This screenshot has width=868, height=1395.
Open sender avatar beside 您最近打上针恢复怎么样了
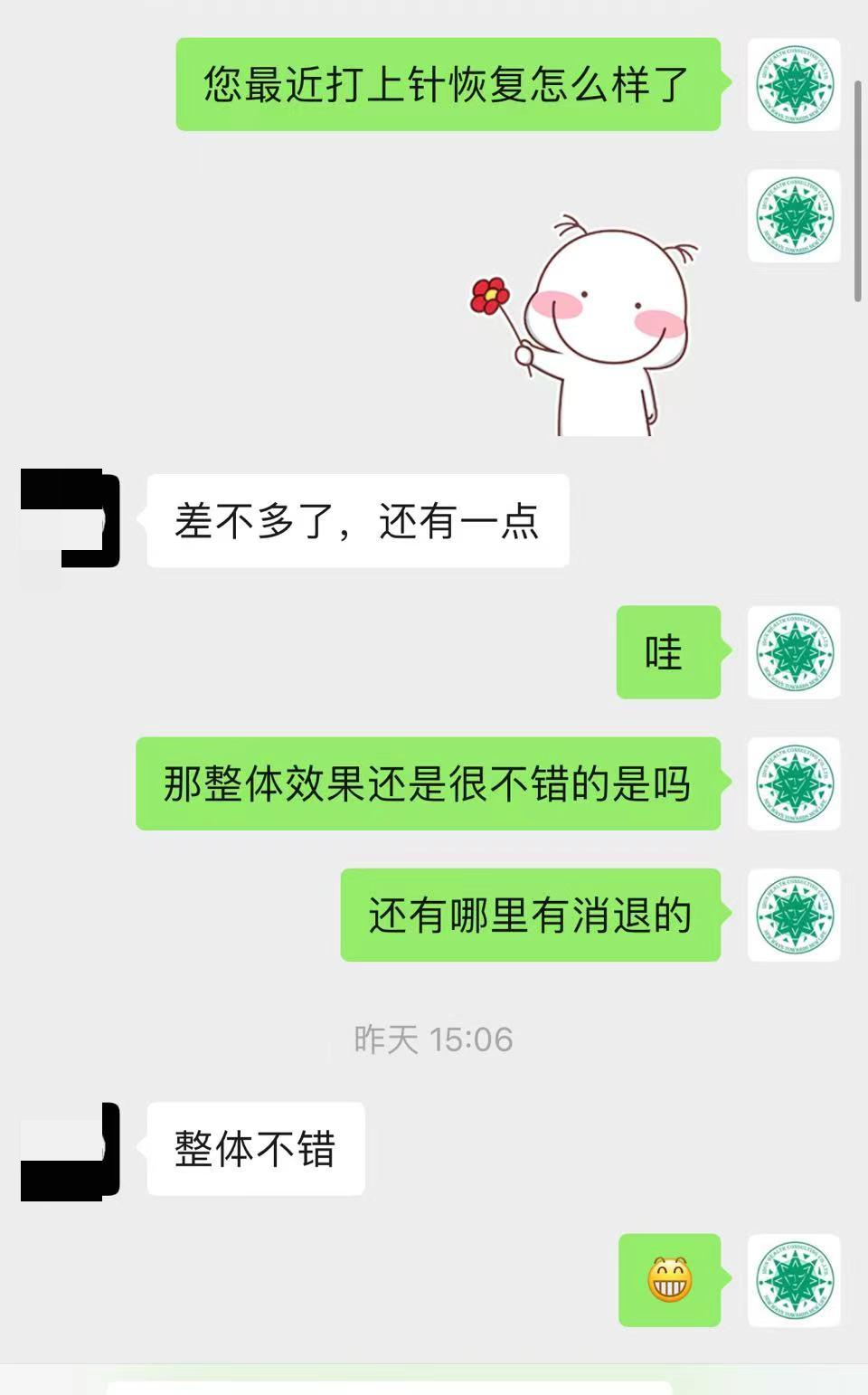click(x=794, y=84)
